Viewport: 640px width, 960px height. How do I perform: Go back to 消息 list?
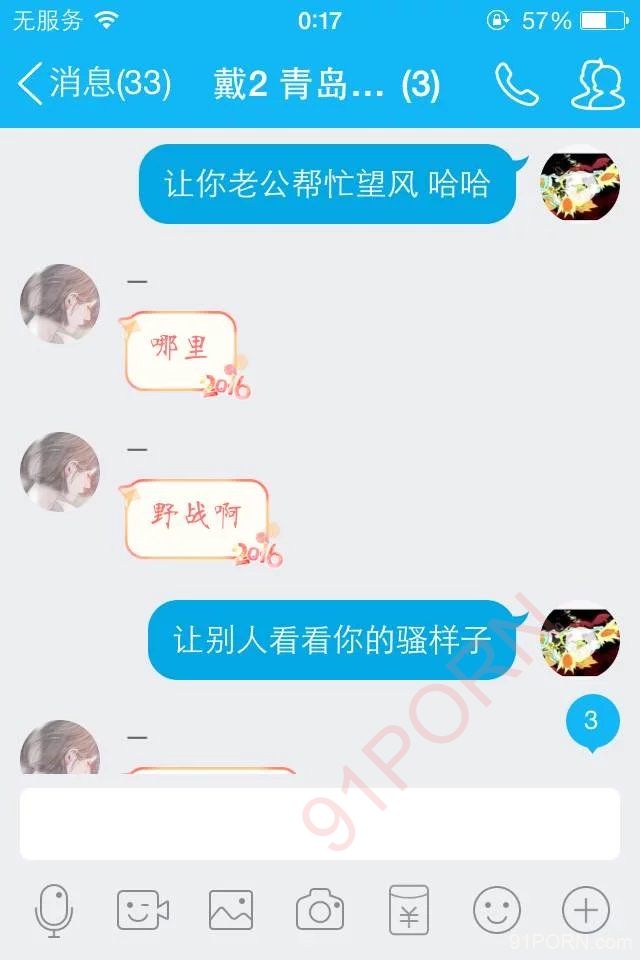click(x=90, y=84)
